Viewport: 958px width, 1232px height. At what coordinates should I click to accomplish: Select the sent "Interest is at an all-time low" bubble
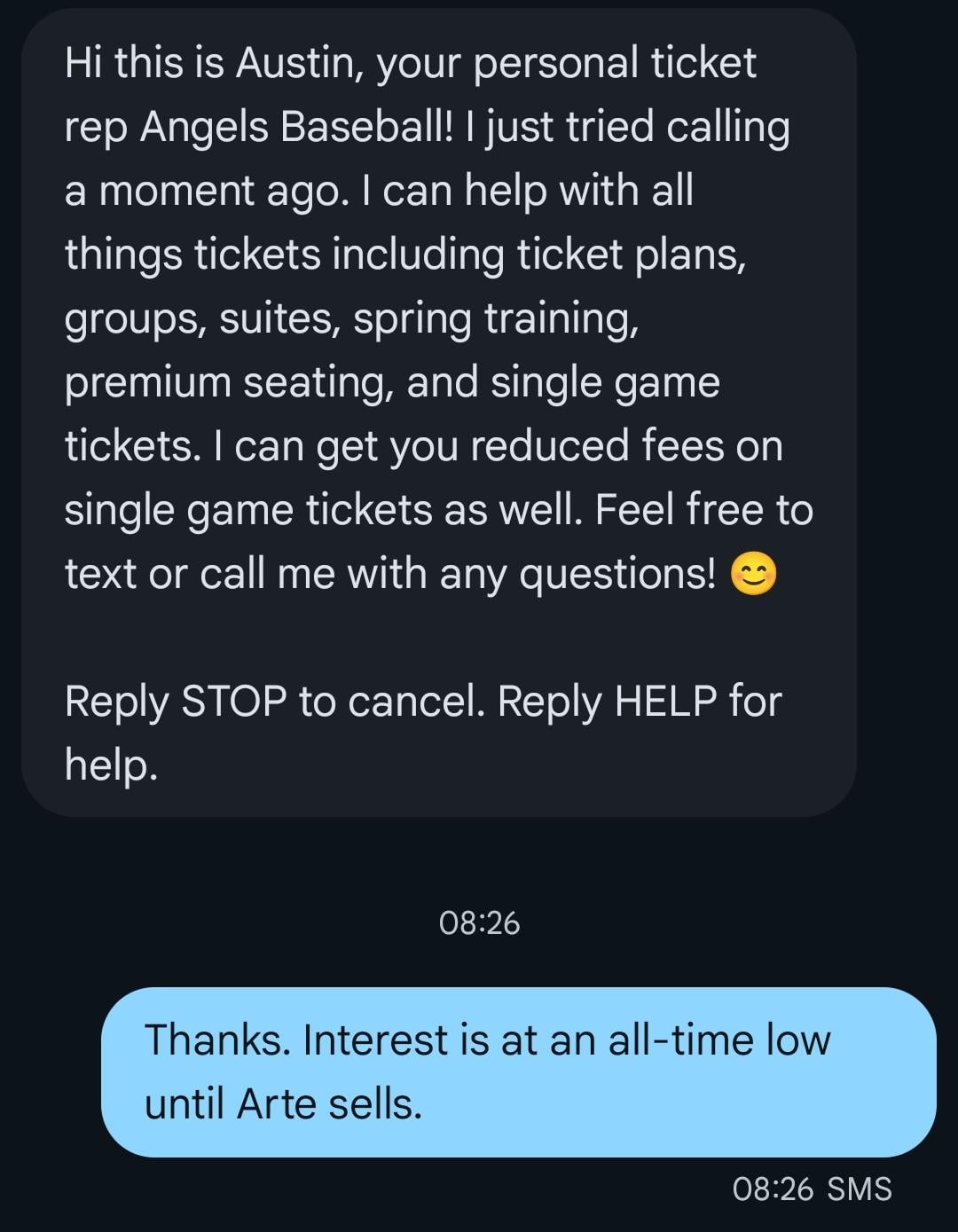click(518, 1071)
